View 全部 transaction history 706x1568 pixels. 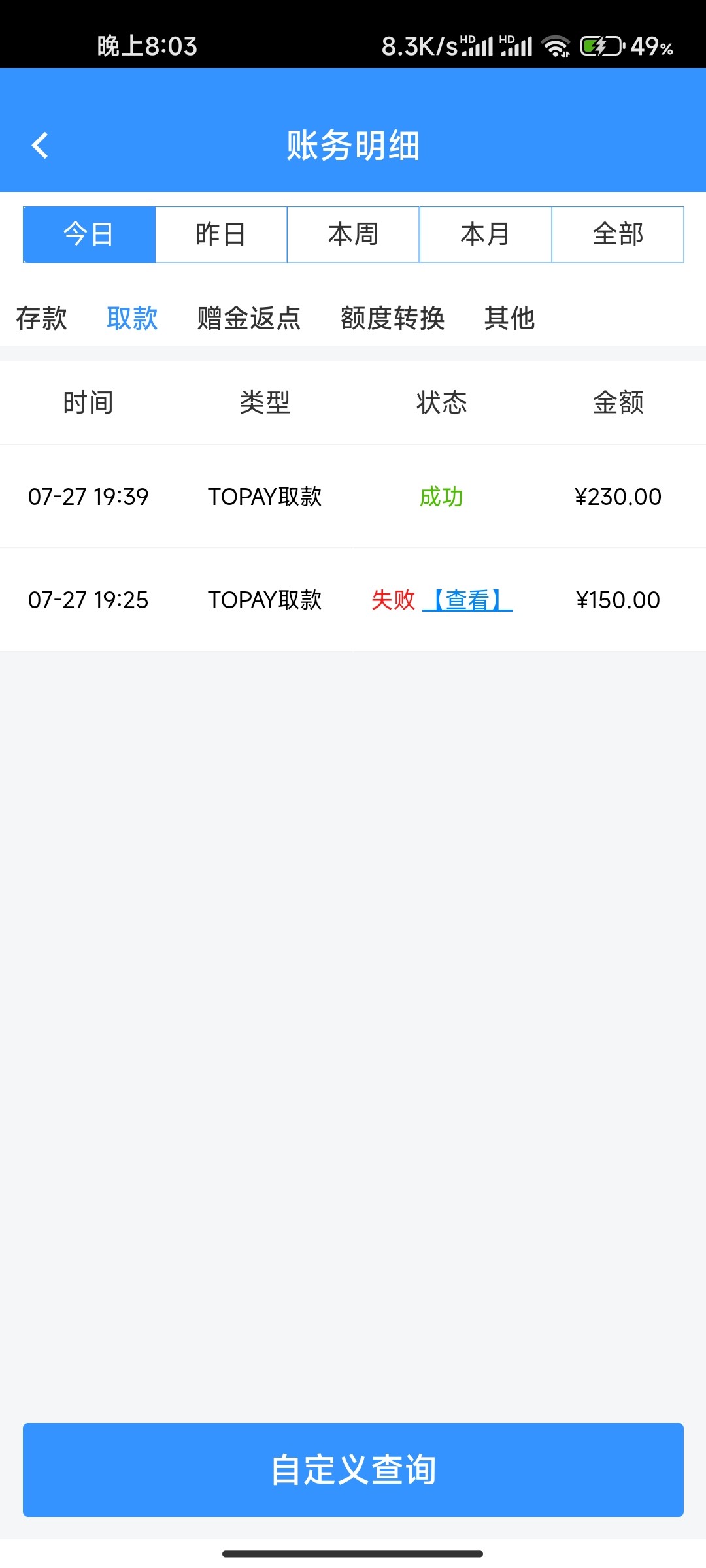pos(618,235)
